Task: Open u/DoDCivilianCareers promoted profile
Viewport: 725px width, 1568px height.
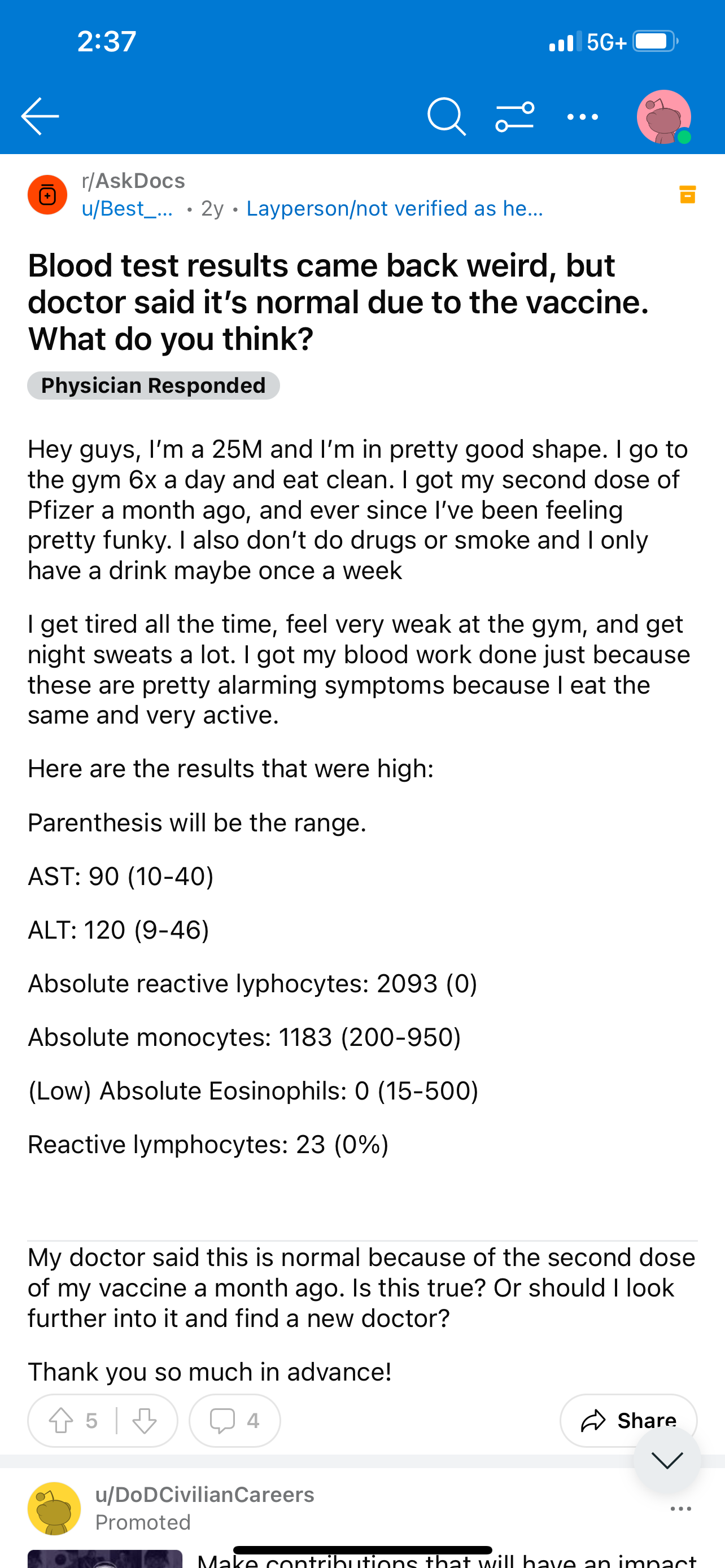Action: tap(204, 1495)
